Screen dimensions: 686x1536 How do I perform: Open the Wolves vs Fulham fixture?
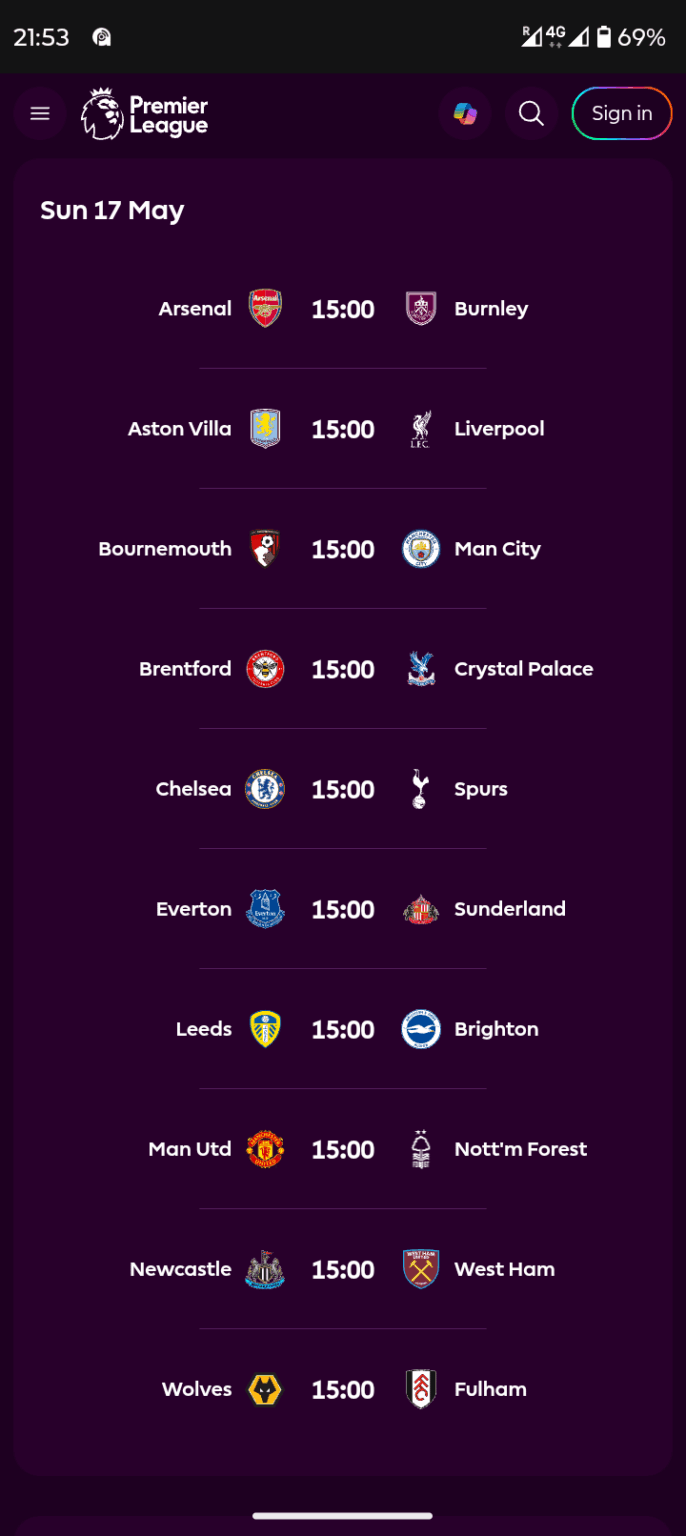(343, 1389)
